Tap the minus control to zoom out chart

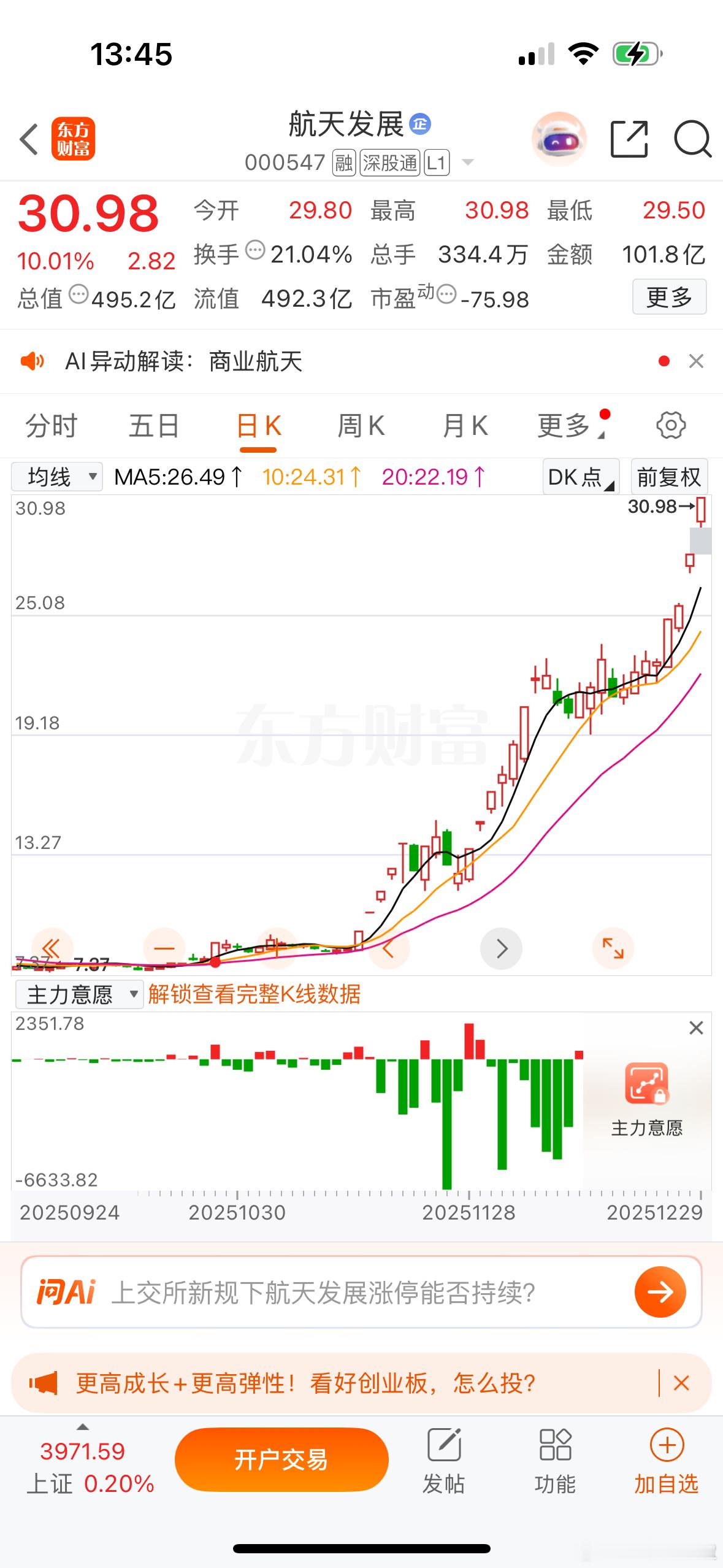tap(163, 948)
